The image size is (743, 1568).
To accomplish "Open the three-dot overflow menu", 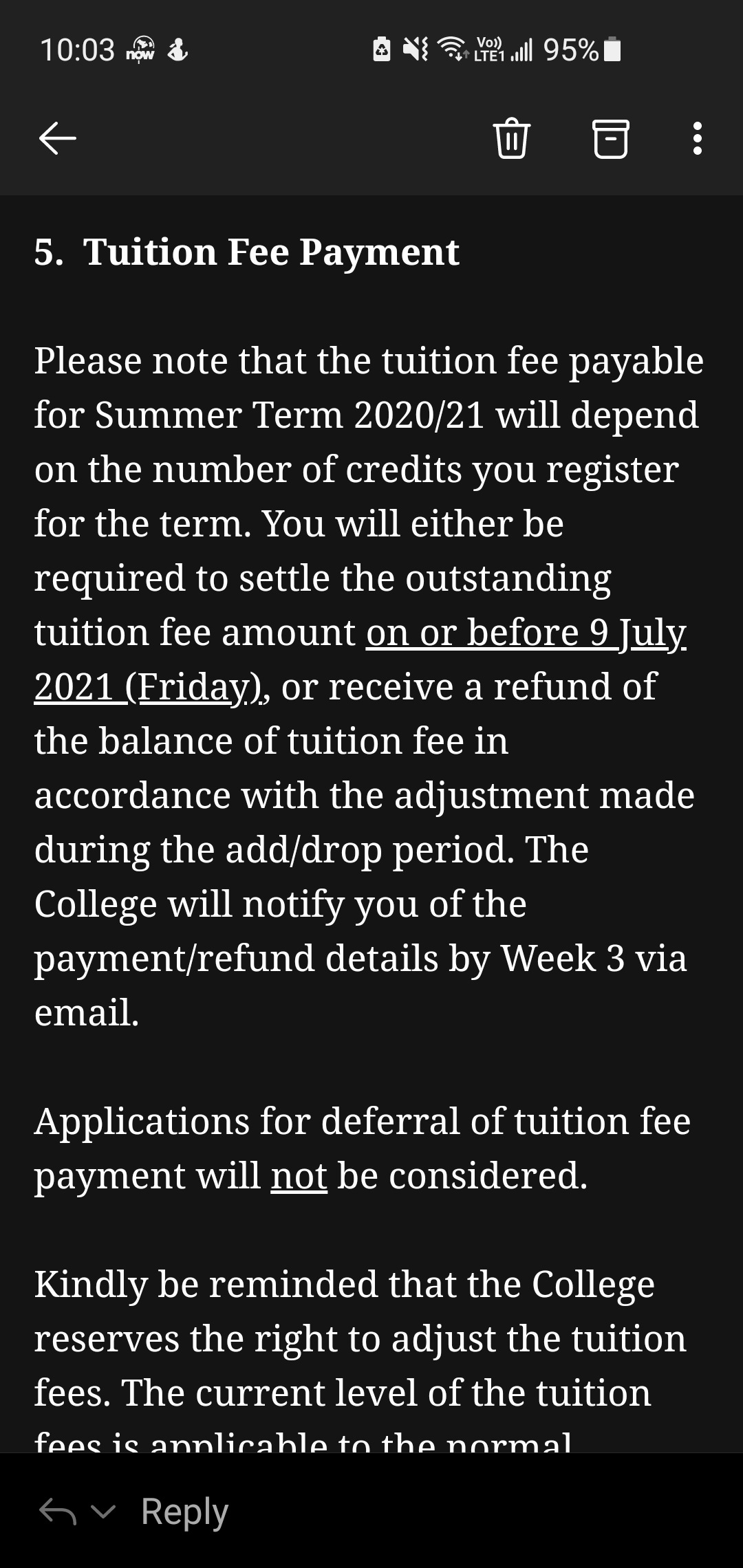I will tap(698, 138).
